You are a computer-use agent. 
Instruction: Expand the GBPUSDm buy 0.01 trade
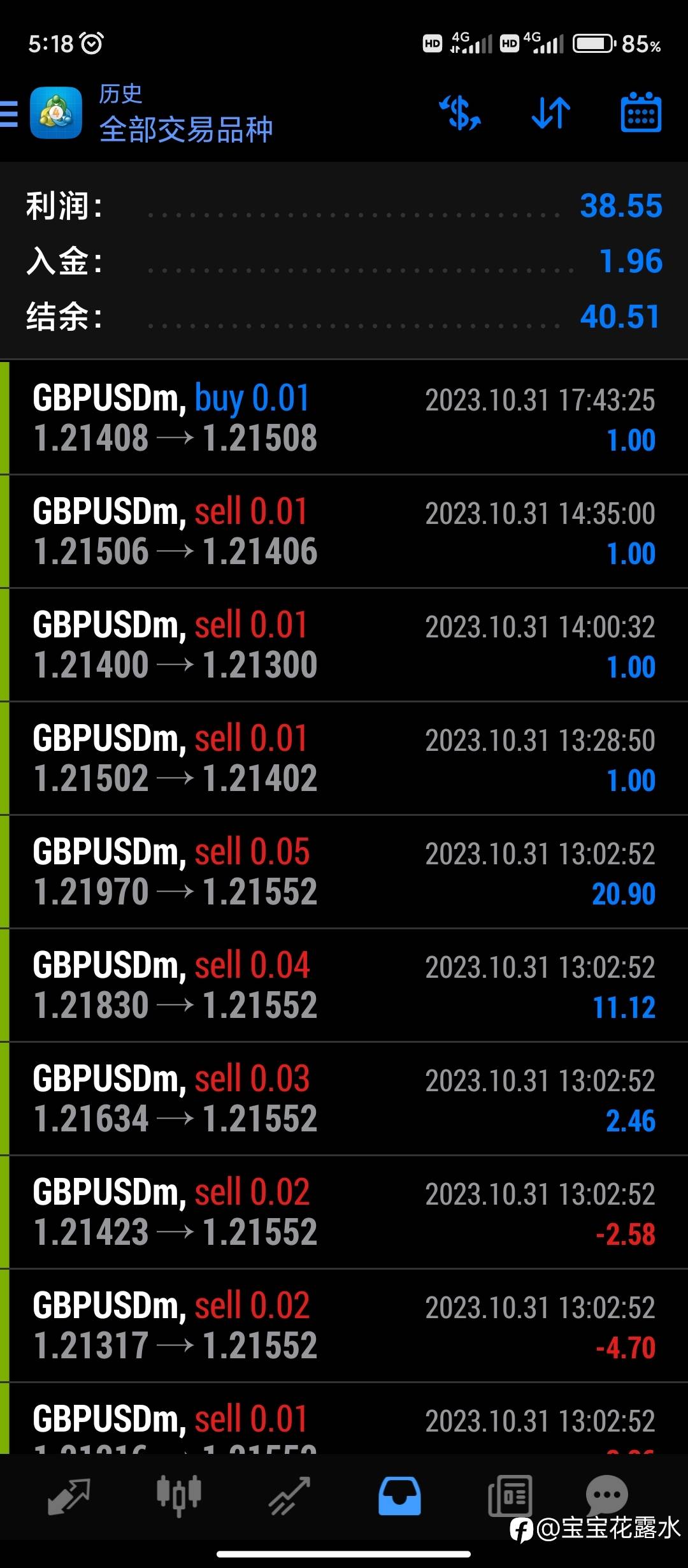pyautogui.click(x=344, y=418)
